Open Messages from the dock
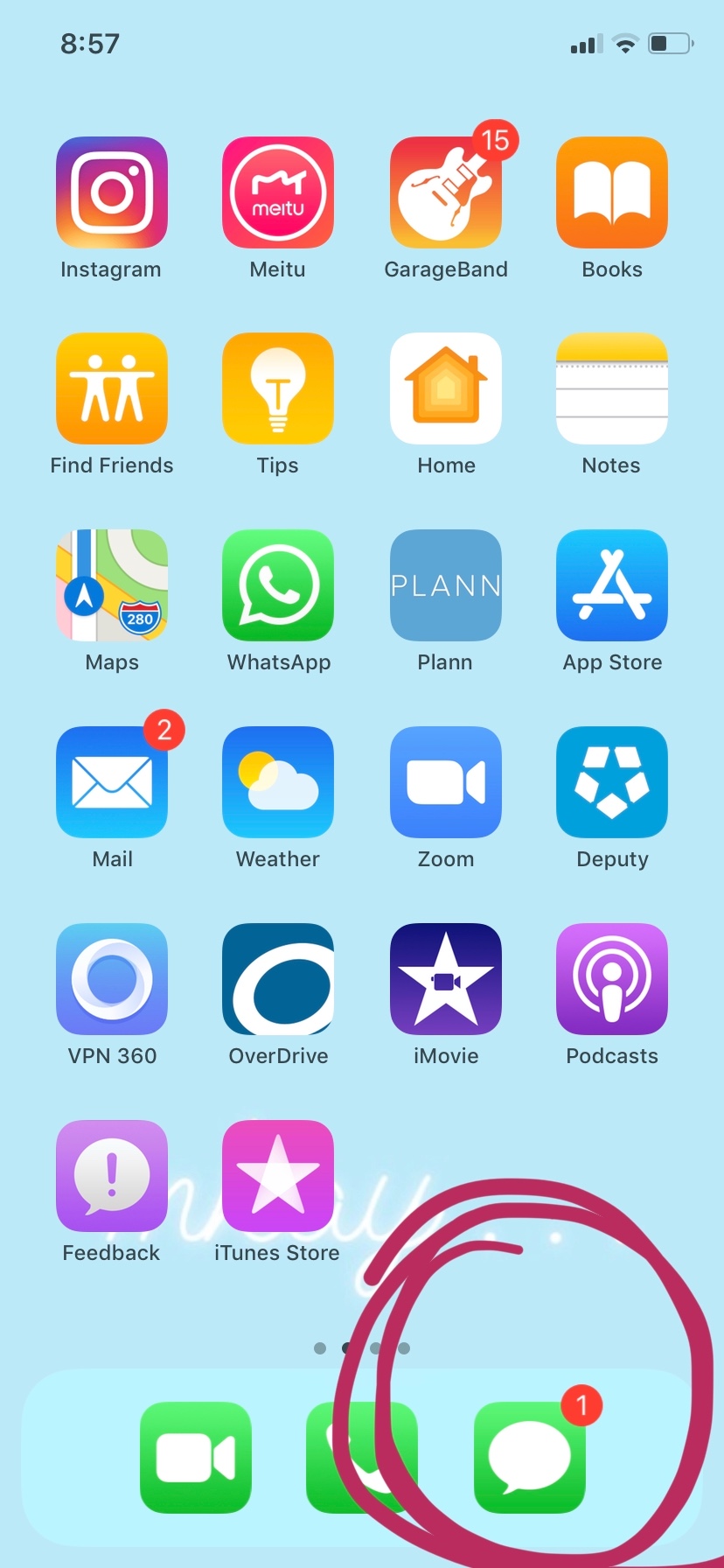 529,1458
